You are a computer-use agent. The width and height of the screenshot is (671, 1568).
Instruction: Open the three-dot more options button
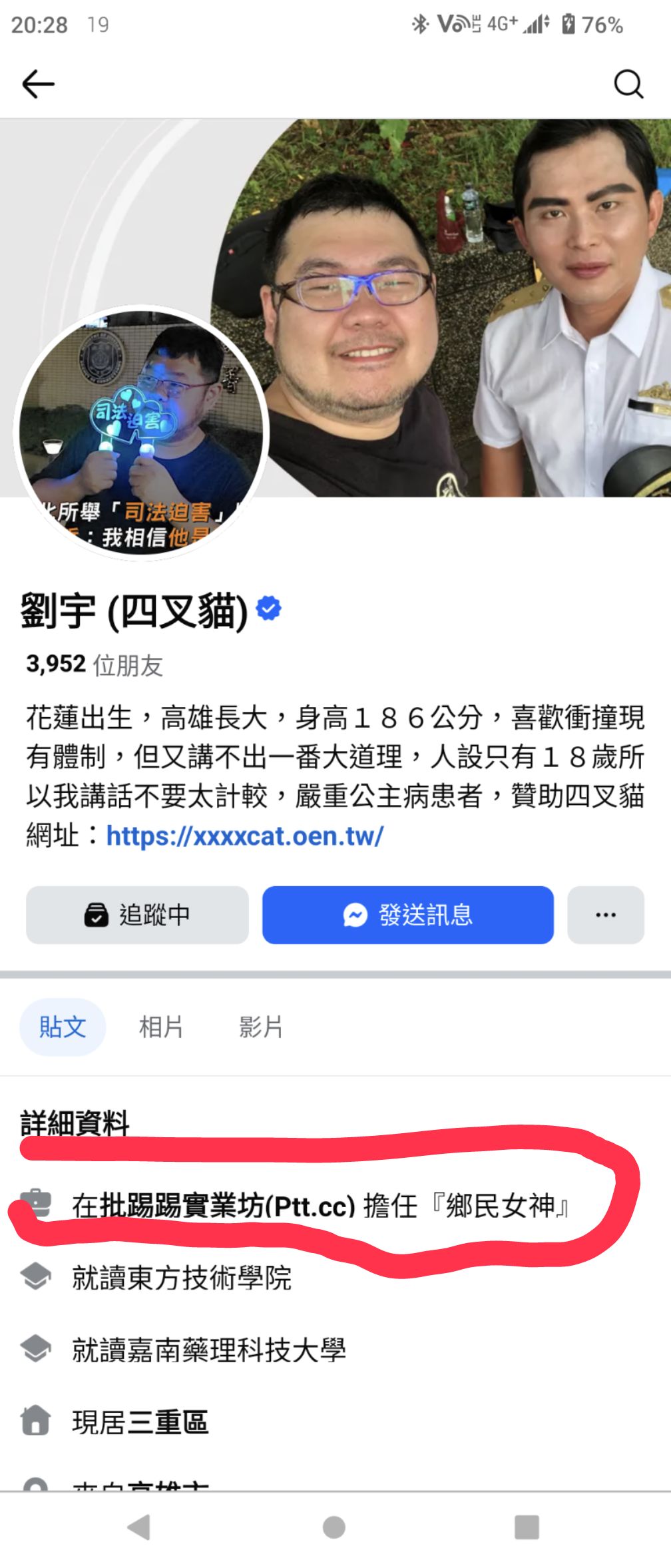coord(605,915)
